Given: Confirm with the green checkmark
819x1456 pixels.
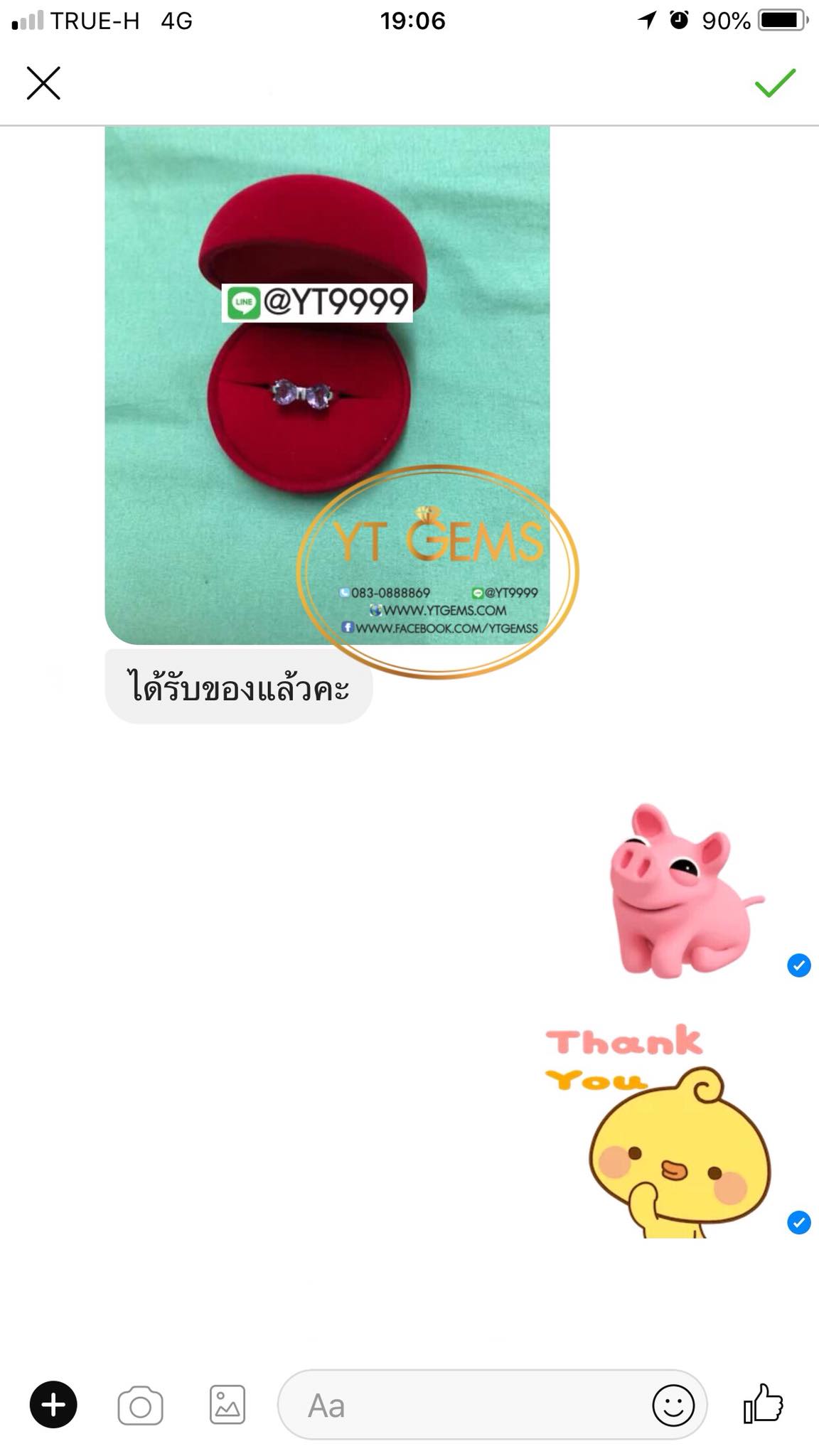Looking at the screenshot, I should coord(774,83).
